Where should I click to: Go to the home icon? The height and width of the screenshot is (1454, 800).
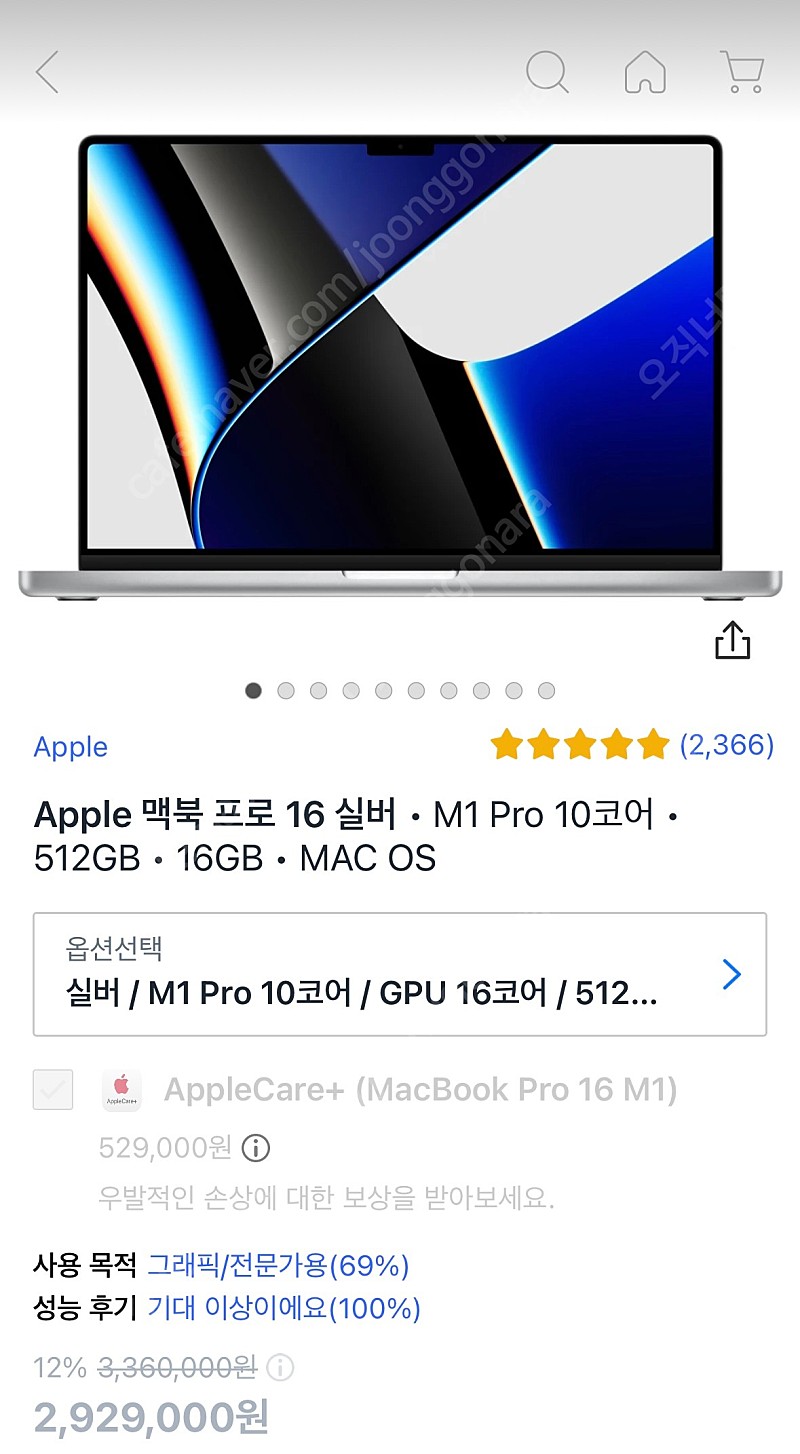645,72
